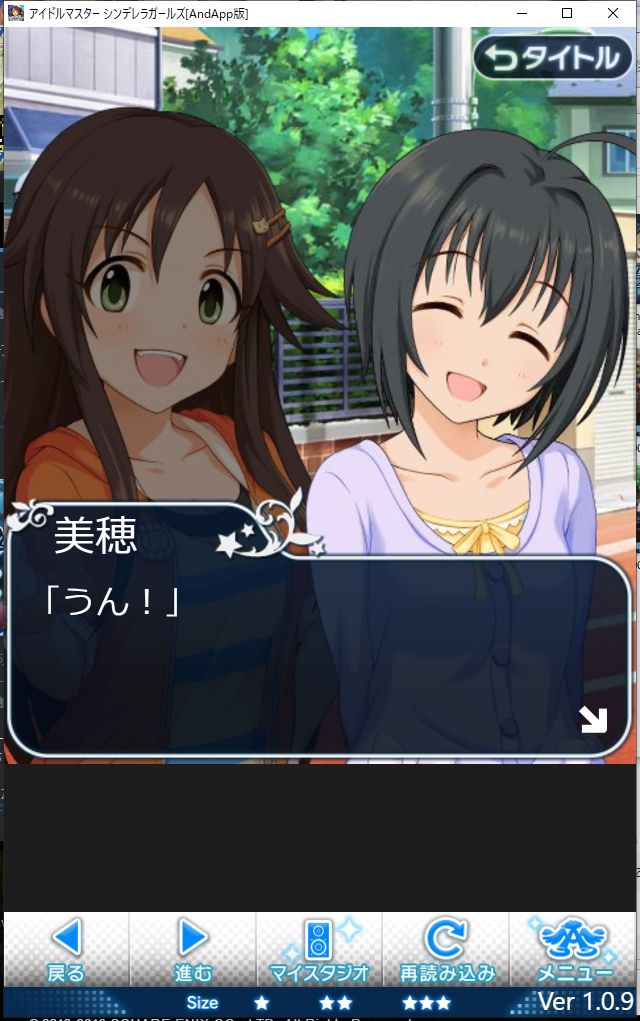Maximize the game window
The height and width of the screenshot is (1021, 640).
coord(567,13)
